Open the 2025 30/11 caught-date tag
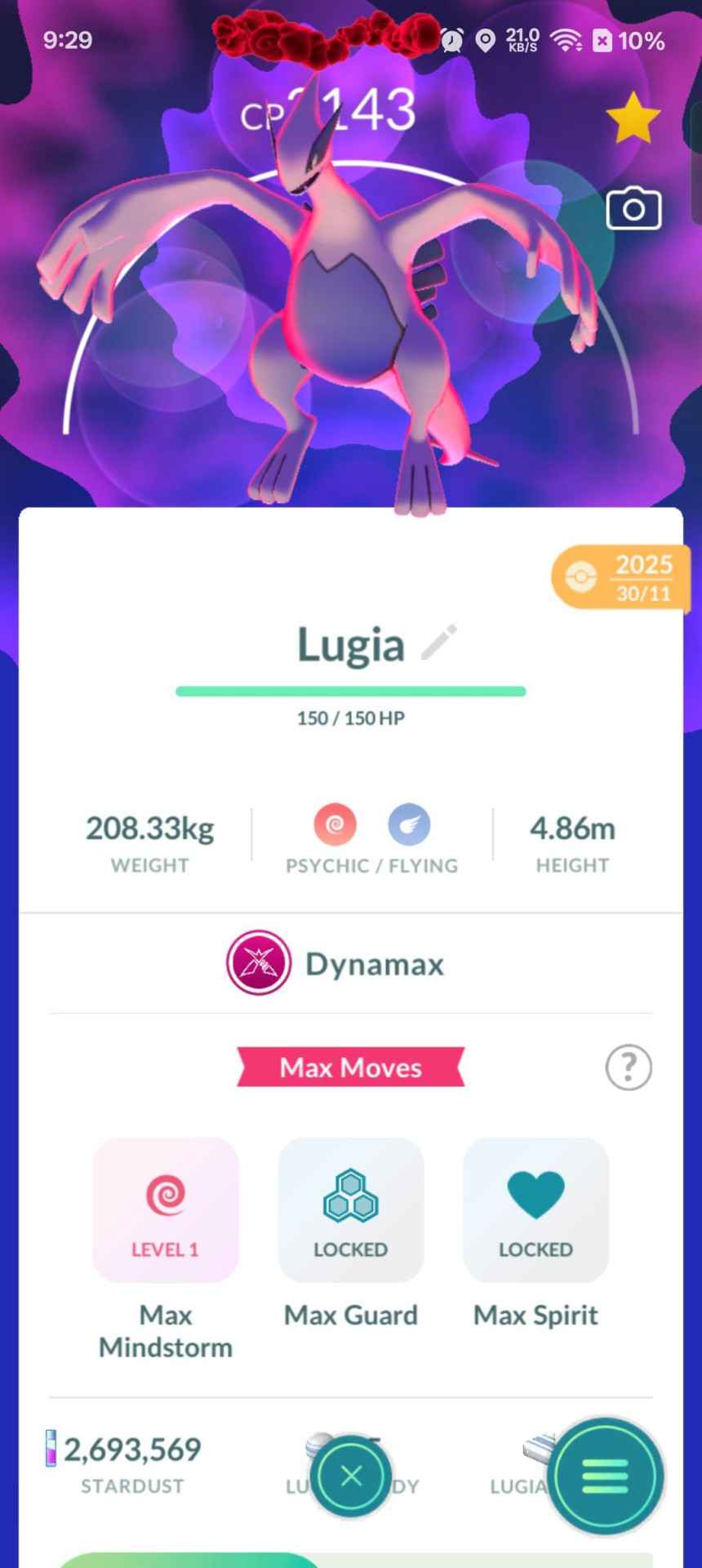The width and height of the screenshot is (702, 1568). (622, 577)
